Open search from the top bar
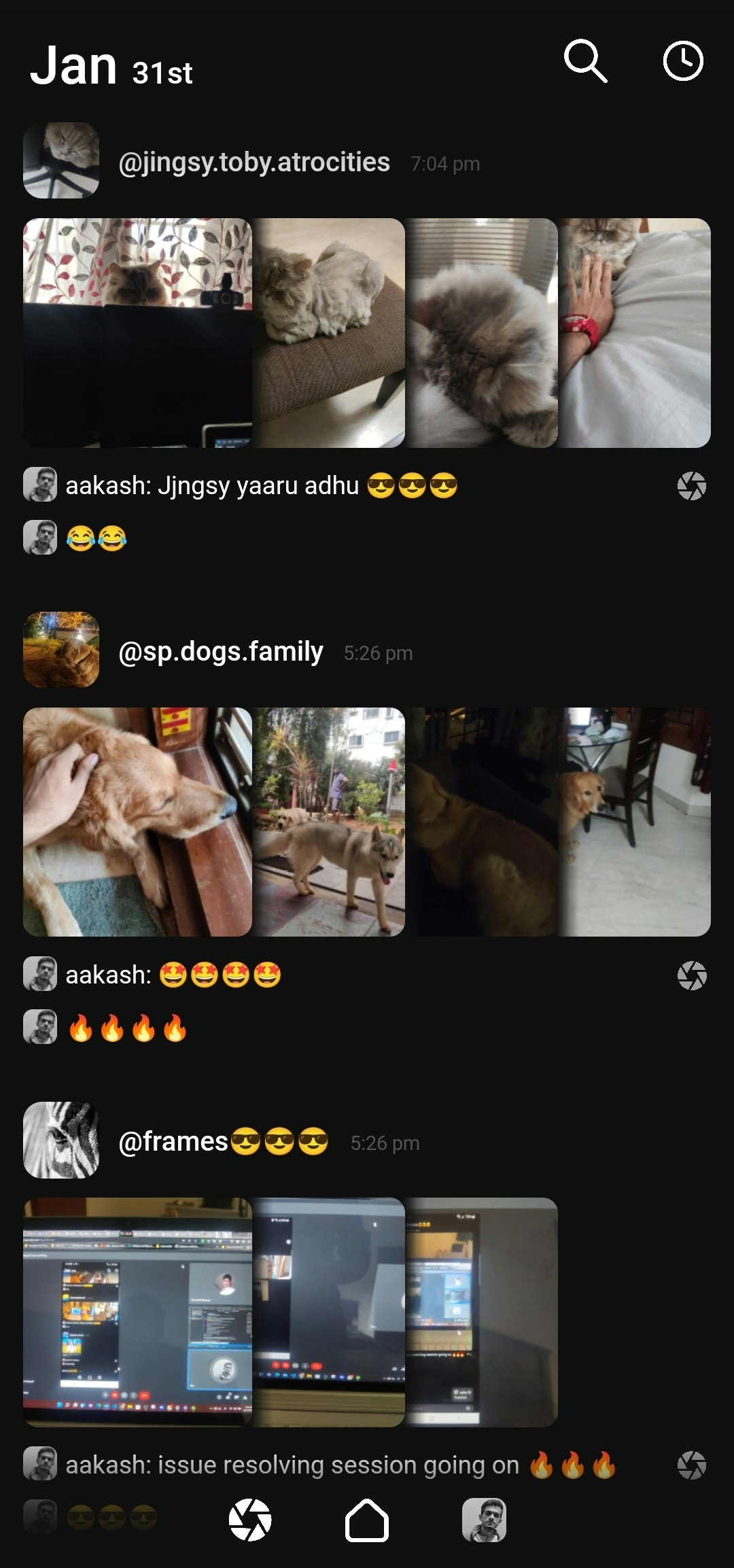 (585, 61)
